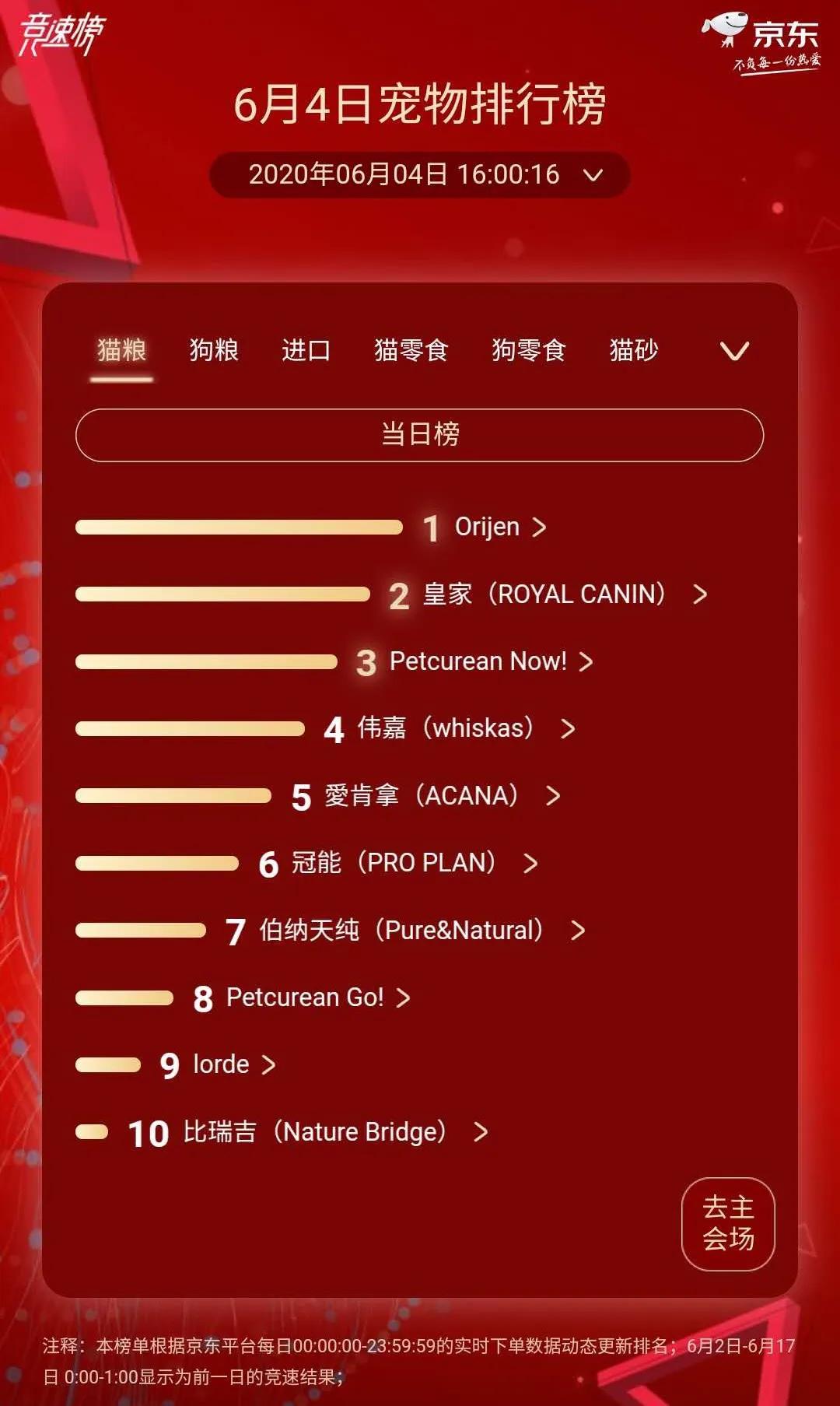Select the 猫零食 category tab

[410, 350]
